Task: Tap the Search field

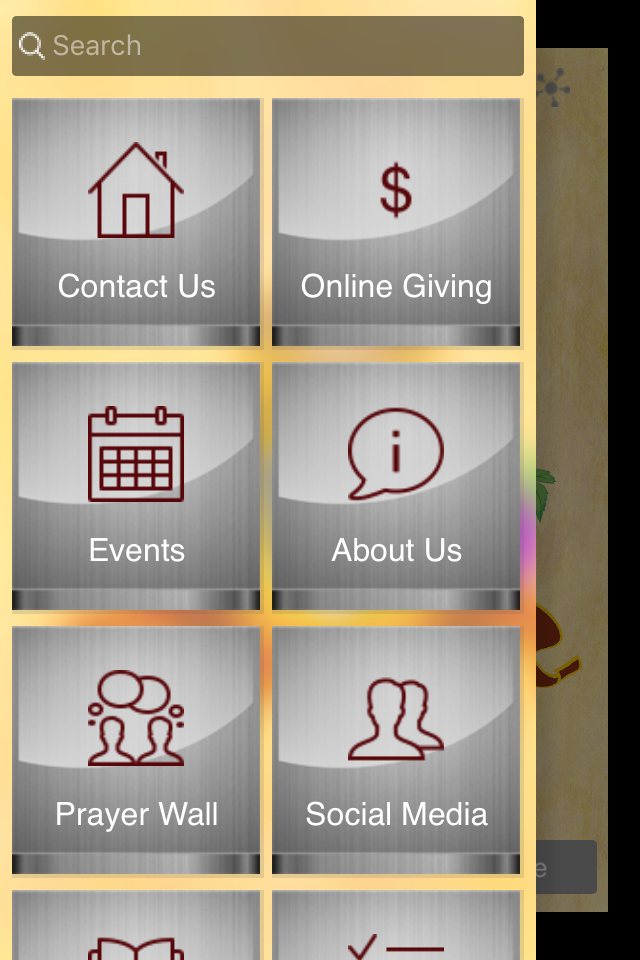Action: [268, 46]
